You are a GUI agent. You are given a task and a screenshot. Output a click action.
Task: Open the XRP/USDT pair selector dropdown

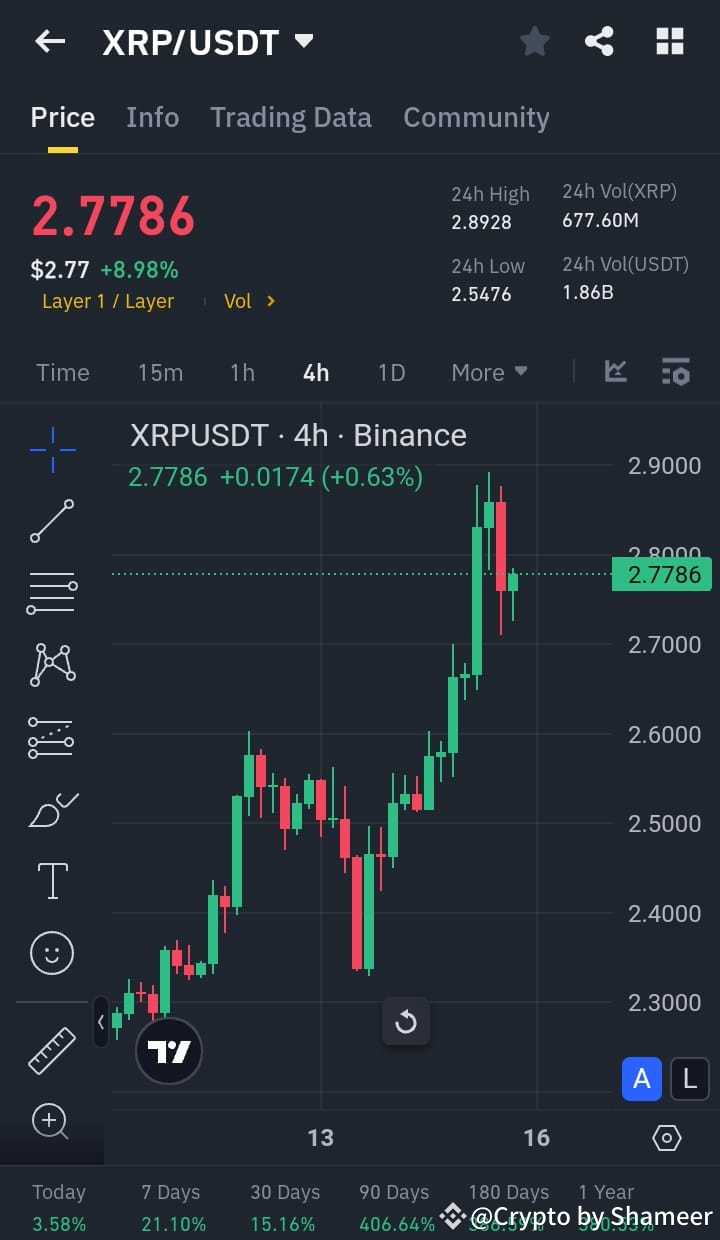(x=303, y=41)
